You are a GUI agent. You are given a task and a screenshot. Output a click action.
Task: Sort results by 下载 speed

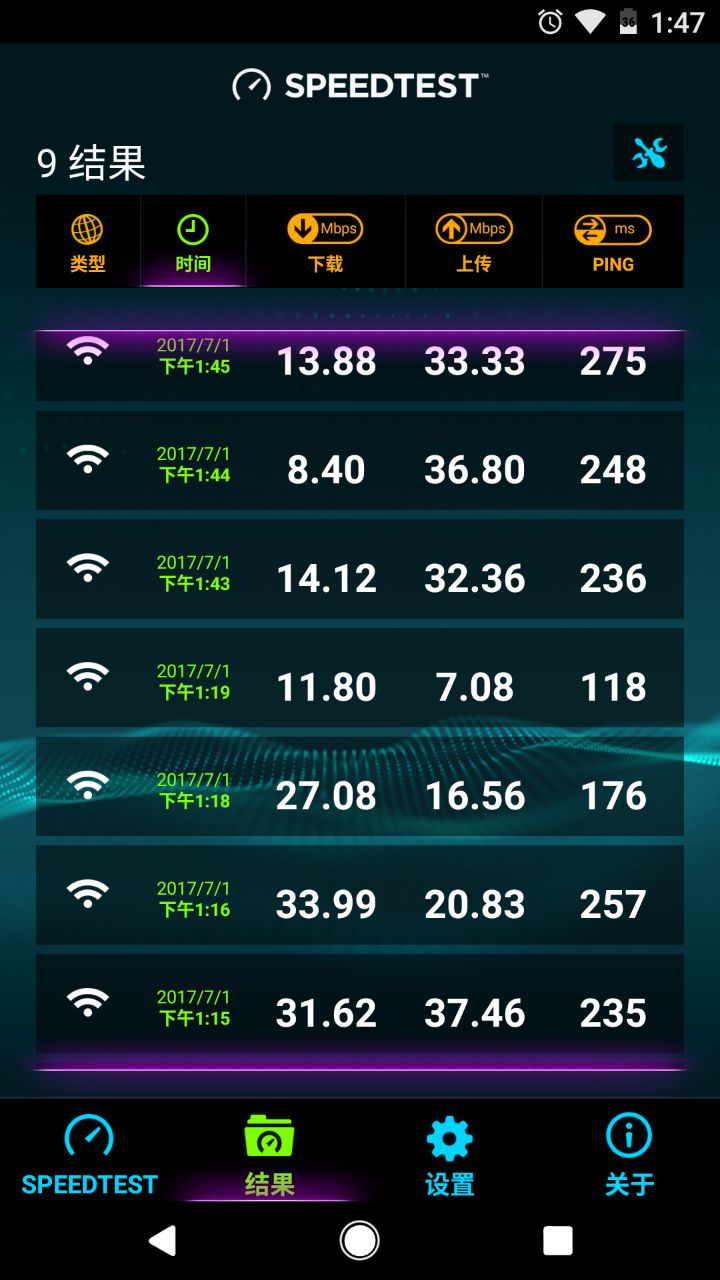[325, 243]
